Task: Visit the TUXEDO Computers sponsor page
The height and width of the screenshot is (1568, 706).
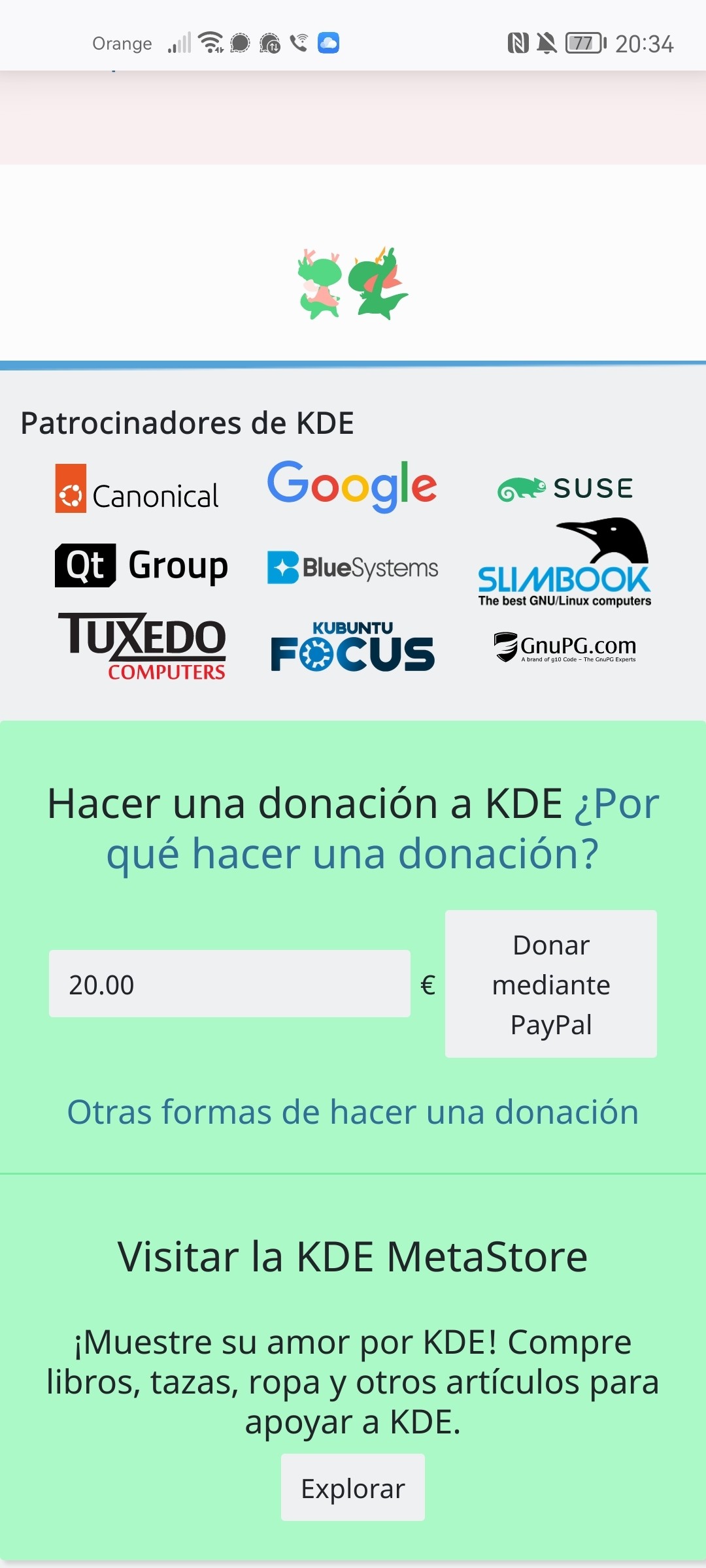Action: click(142, 646)
